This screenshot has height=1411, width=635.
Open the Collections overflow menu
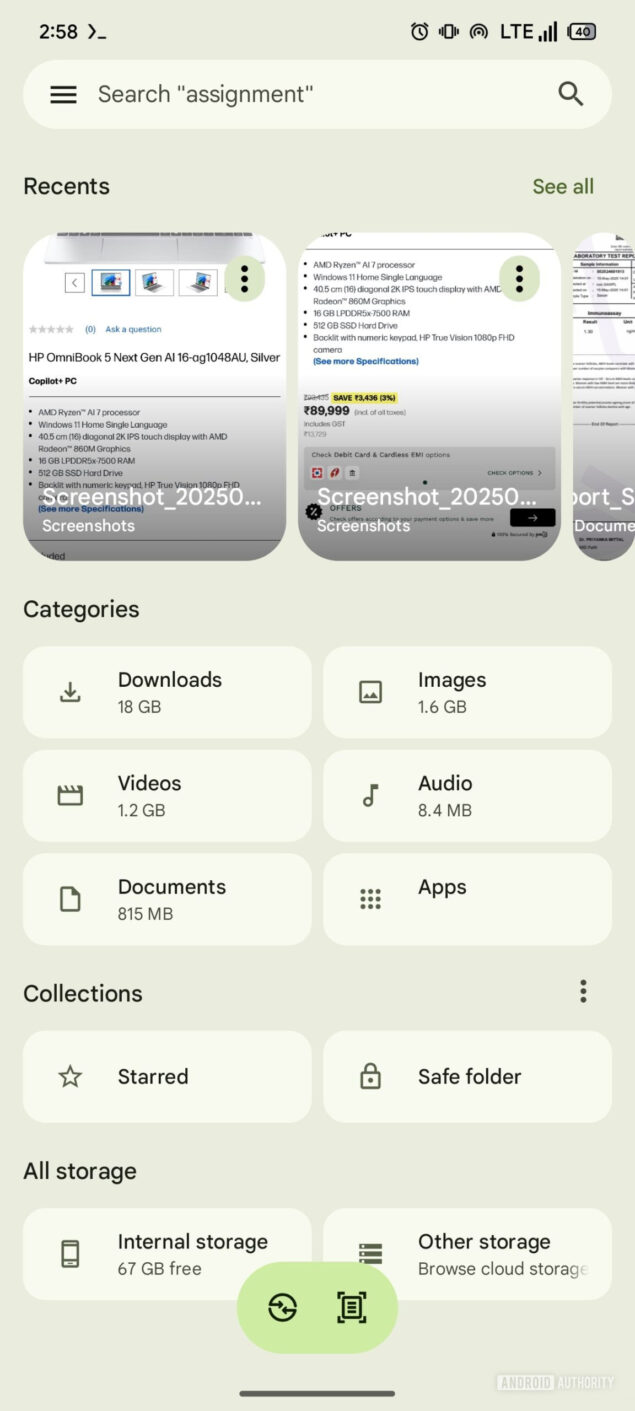pos(583,991)
